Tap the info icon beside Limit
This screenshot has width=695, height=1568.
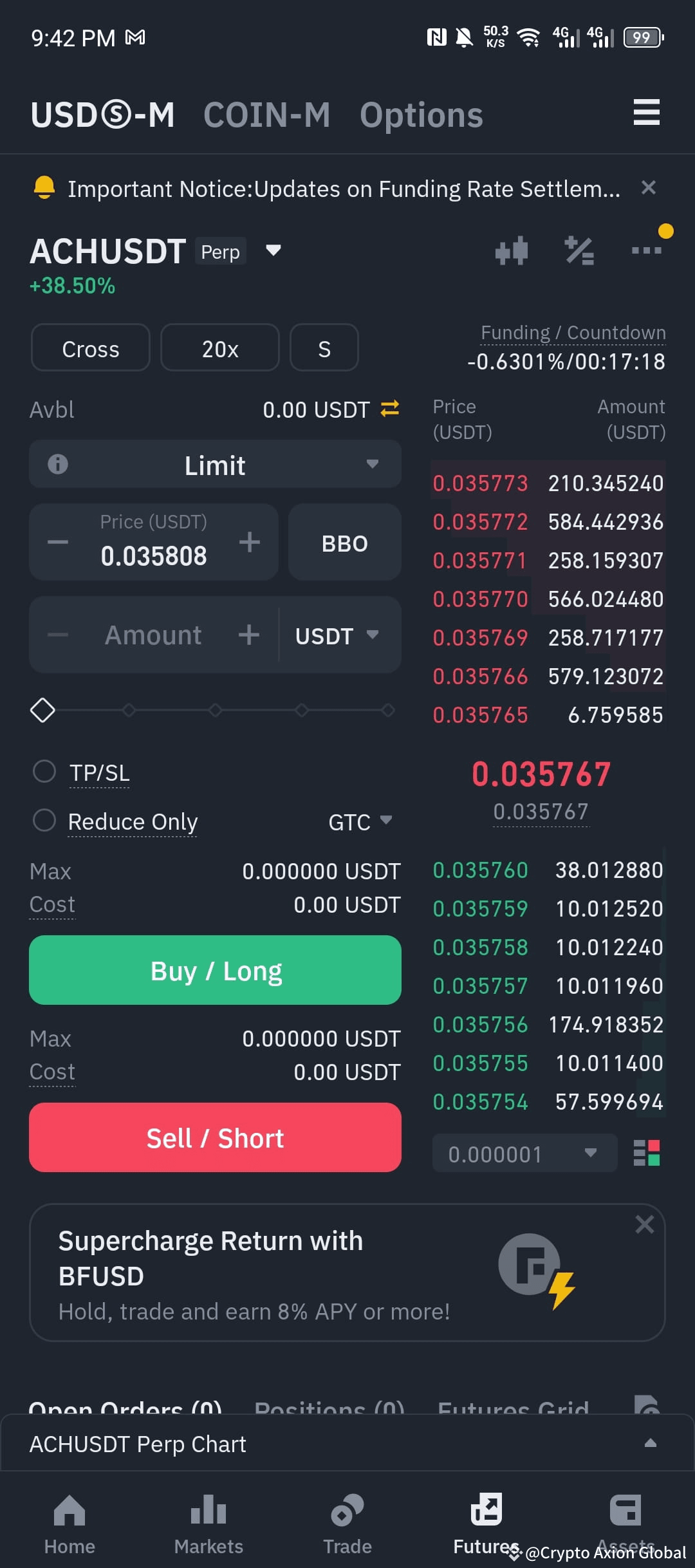tap(57, 463)
